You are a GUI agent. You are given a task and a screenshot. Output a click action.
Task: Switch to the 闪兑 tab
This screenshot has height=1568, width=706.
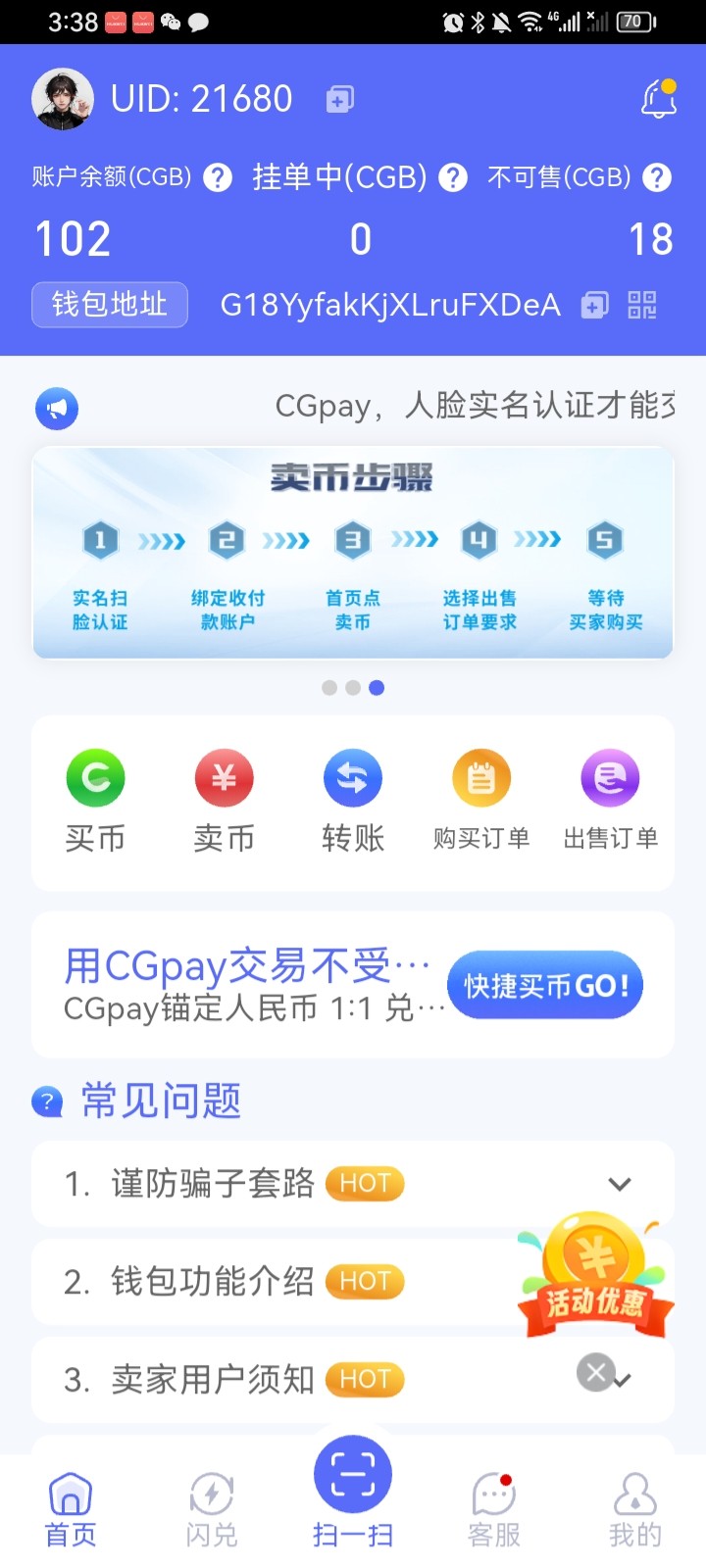tap(212, 1509)
